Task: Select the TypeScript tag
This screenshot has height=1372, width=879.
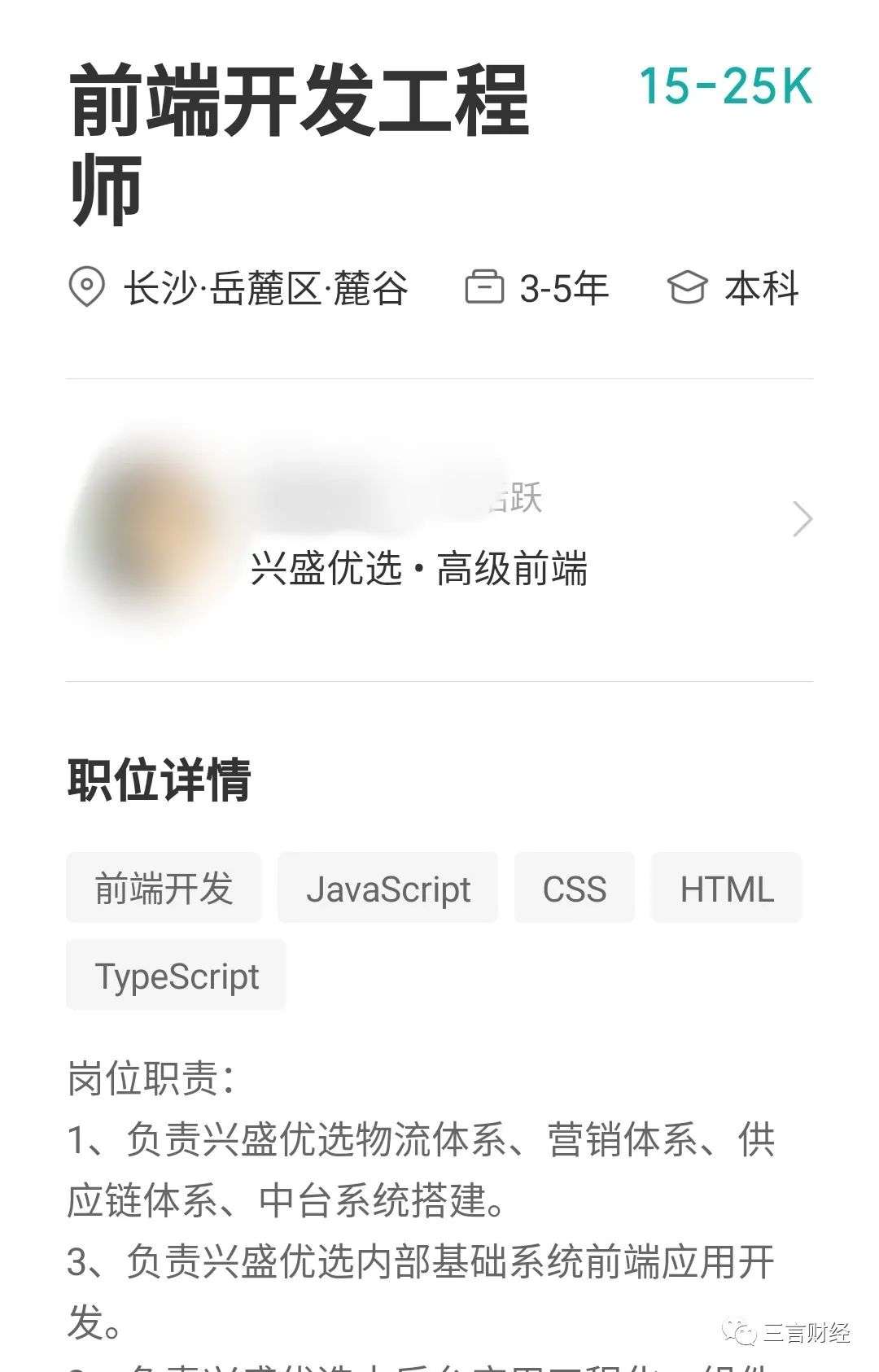Action: click(x=176, y=975)
